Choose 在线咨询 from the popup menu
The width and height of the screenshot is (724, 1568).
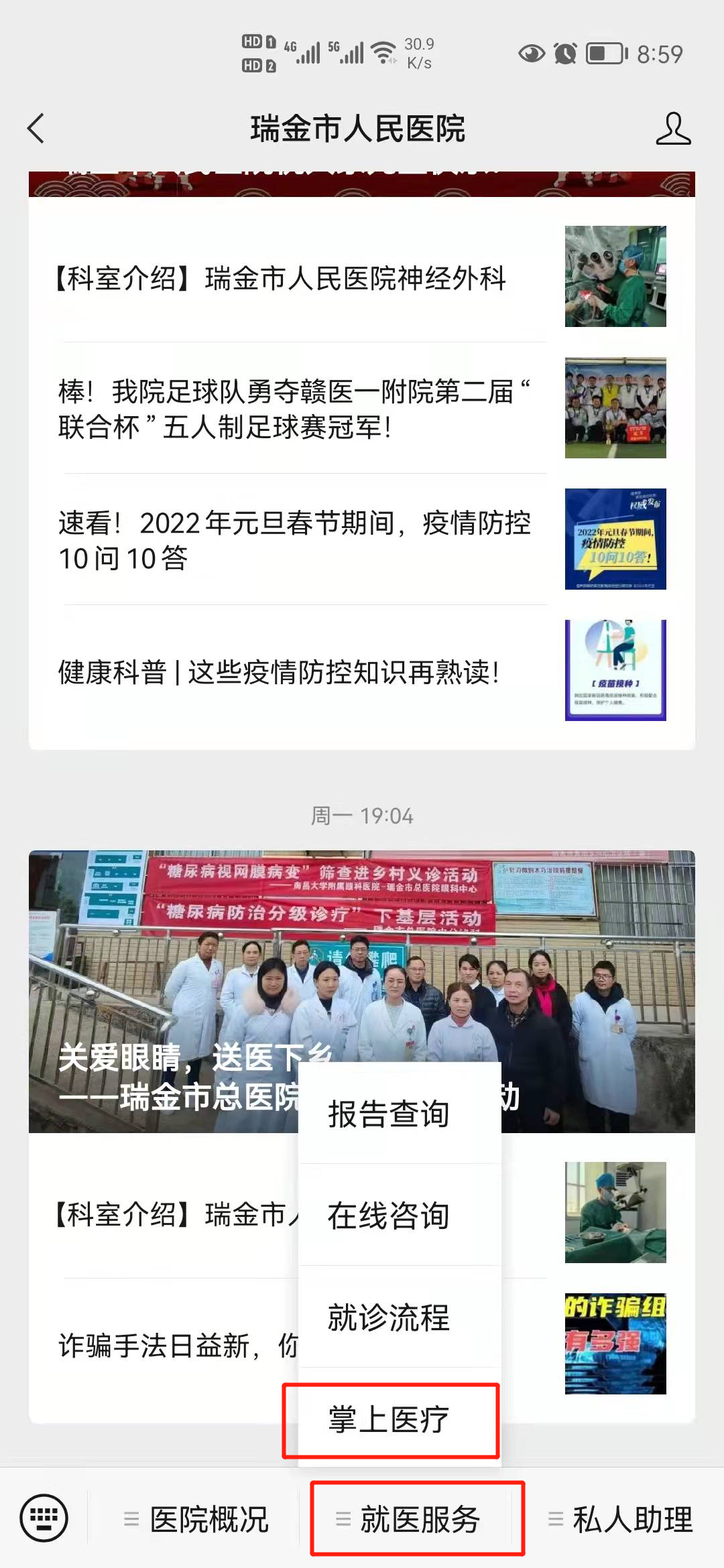pos(400,1216)
